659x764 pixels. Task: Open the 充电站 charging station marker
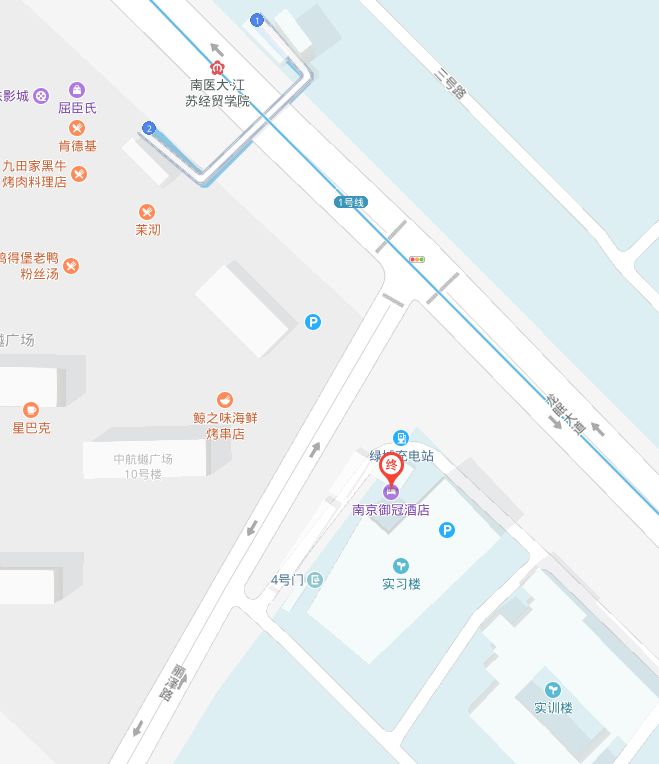[401, 437]
